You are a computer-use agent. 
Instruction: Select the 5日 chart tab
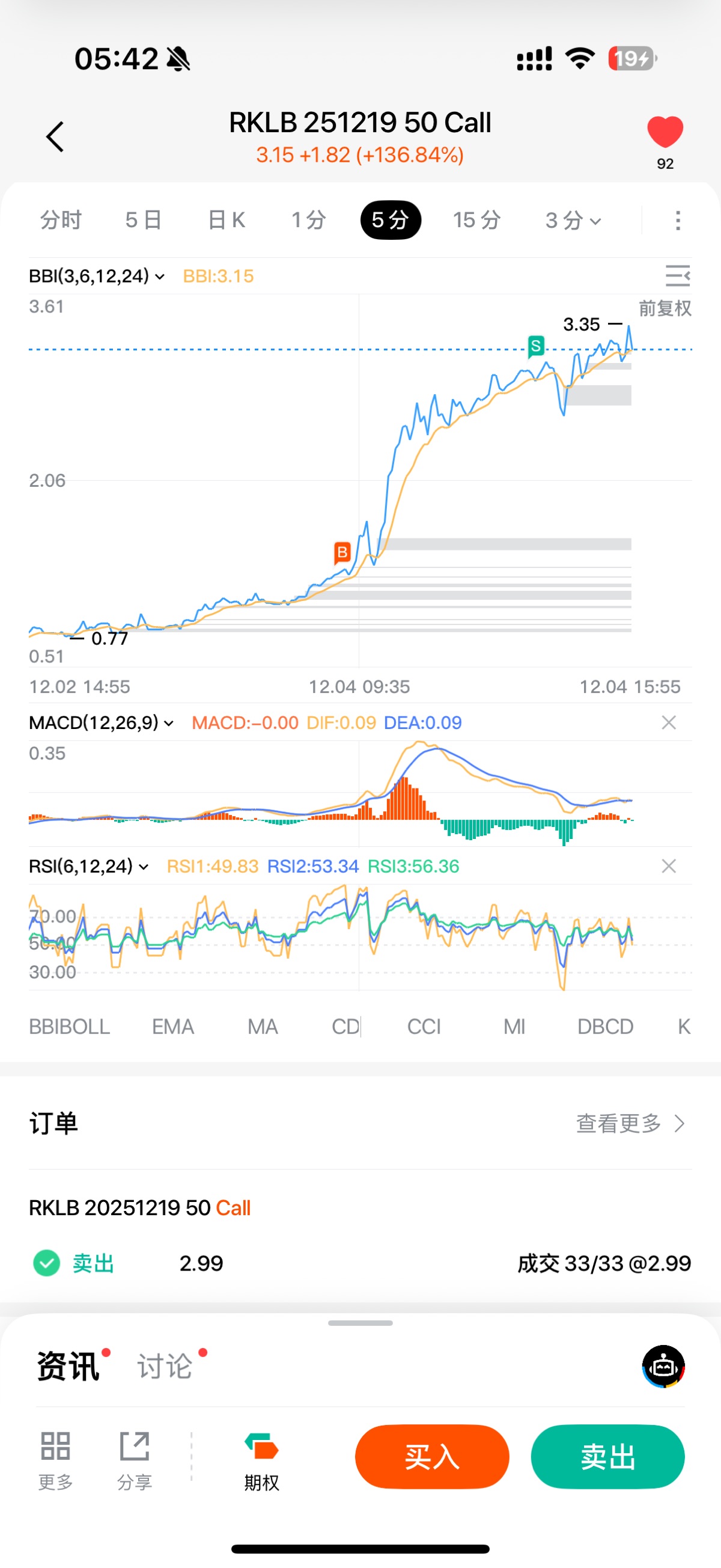tap(144, 220)
